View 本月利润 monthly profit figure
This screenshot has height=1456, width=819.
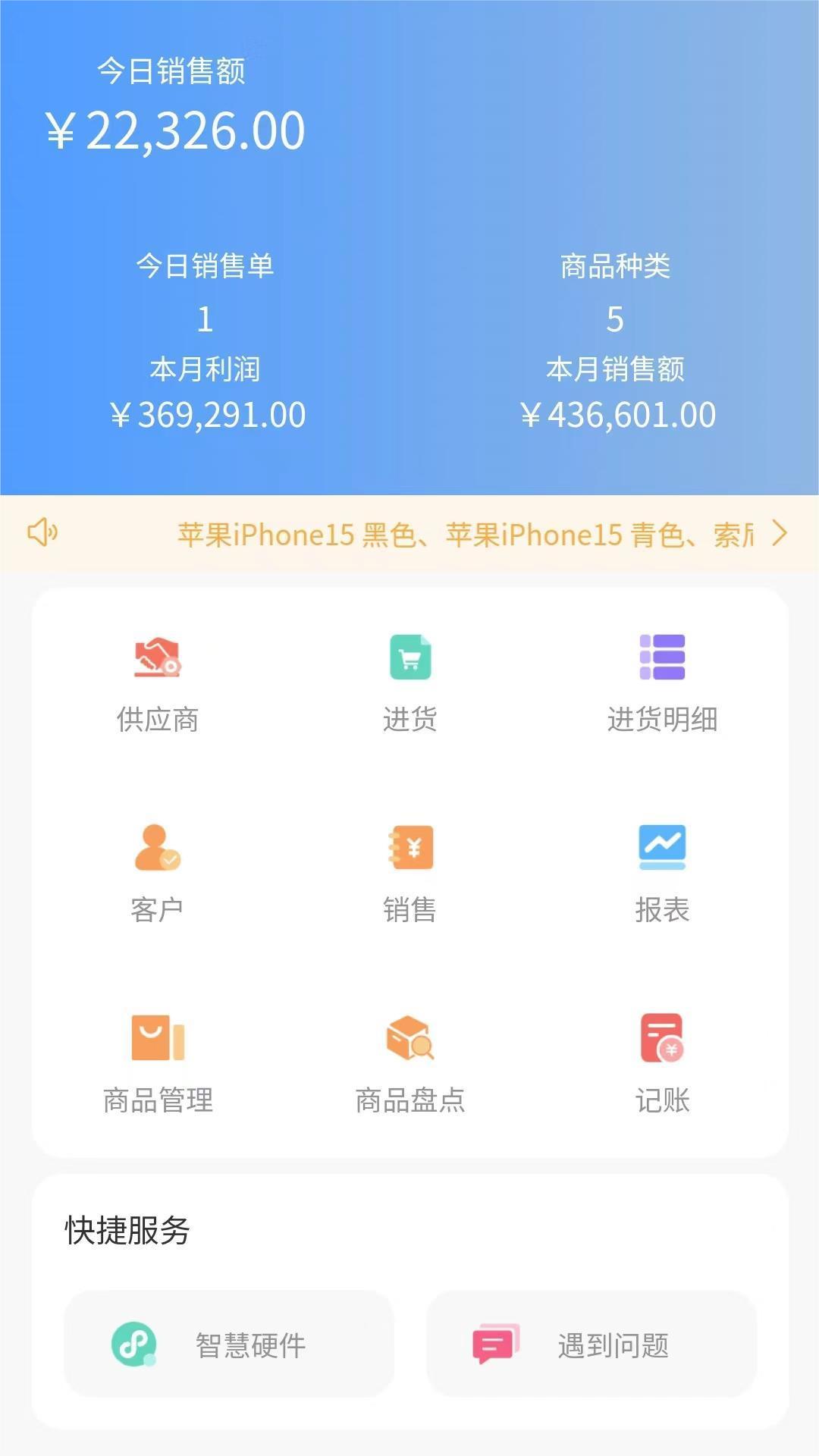coord(206,415)
